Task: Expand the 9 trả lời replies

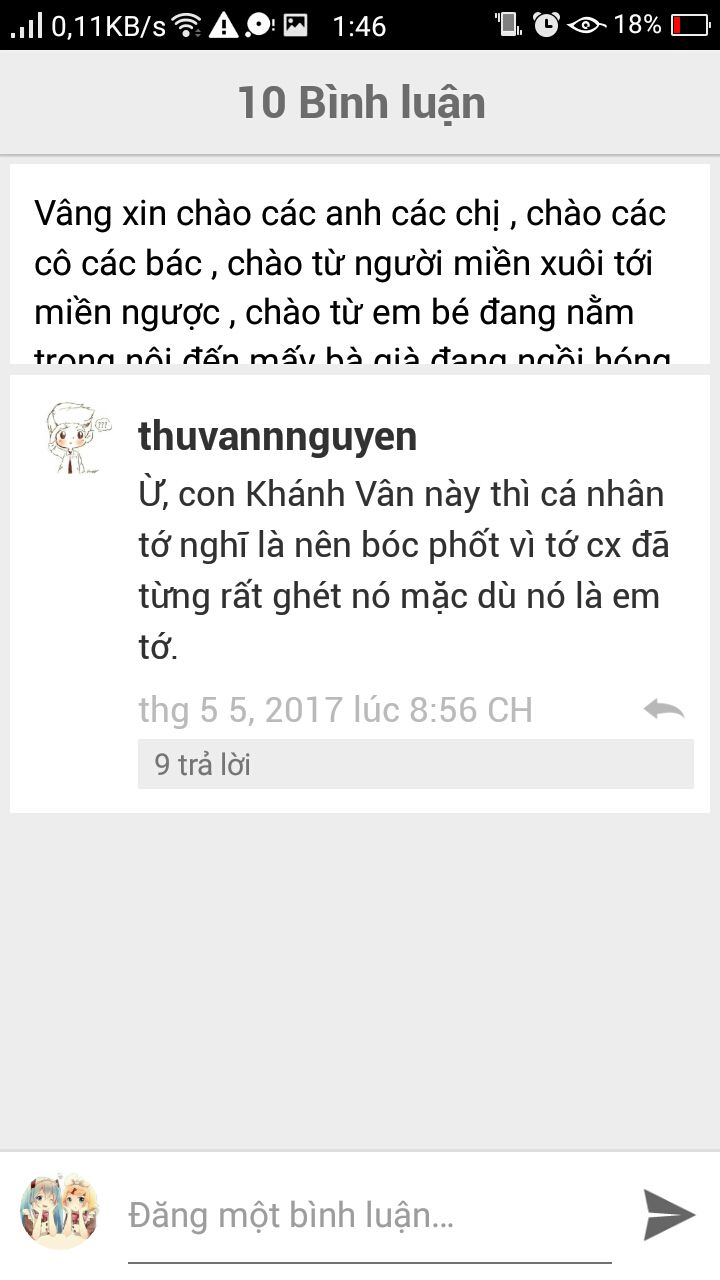Action: tap(415, 765)
